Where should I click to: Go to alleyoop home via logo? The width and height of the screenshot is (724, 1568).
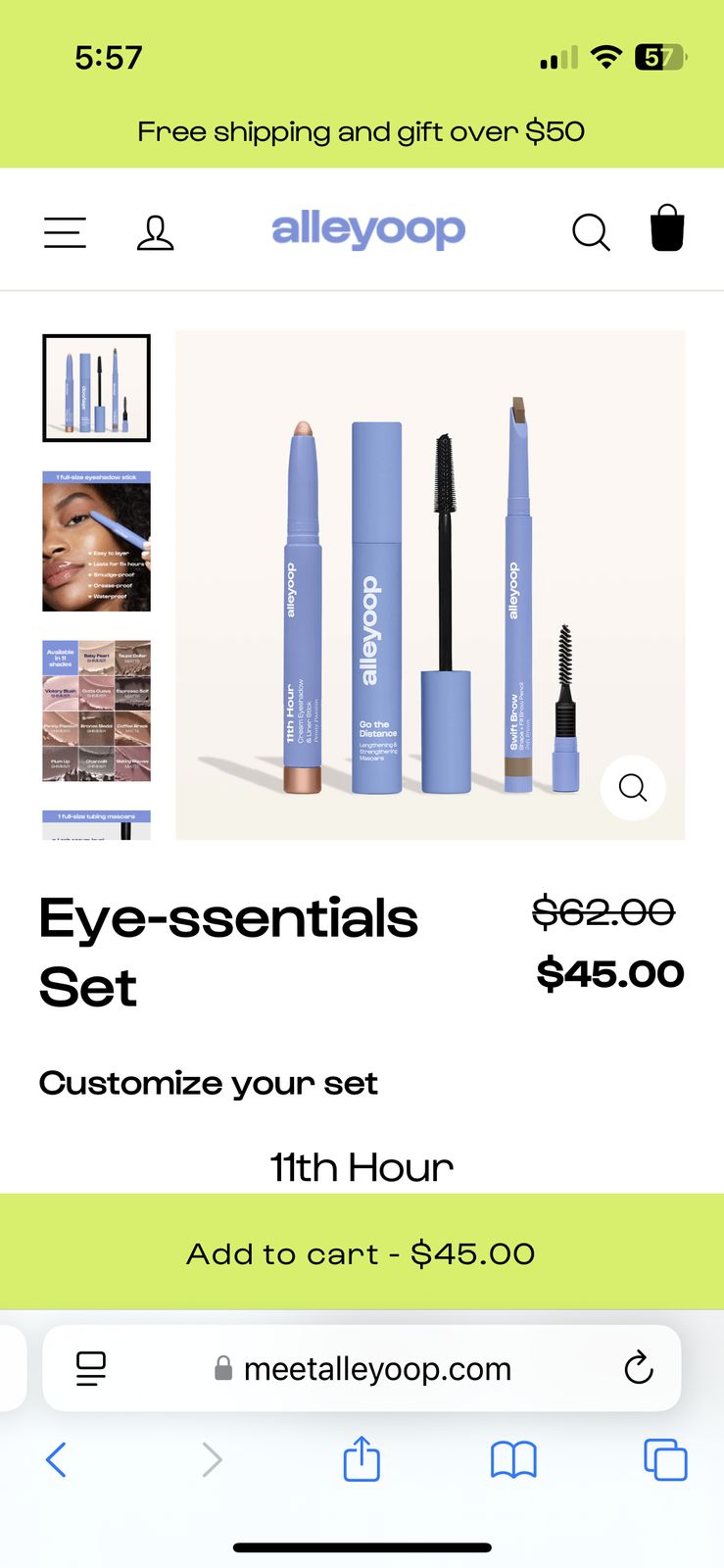tap(367, 229)
